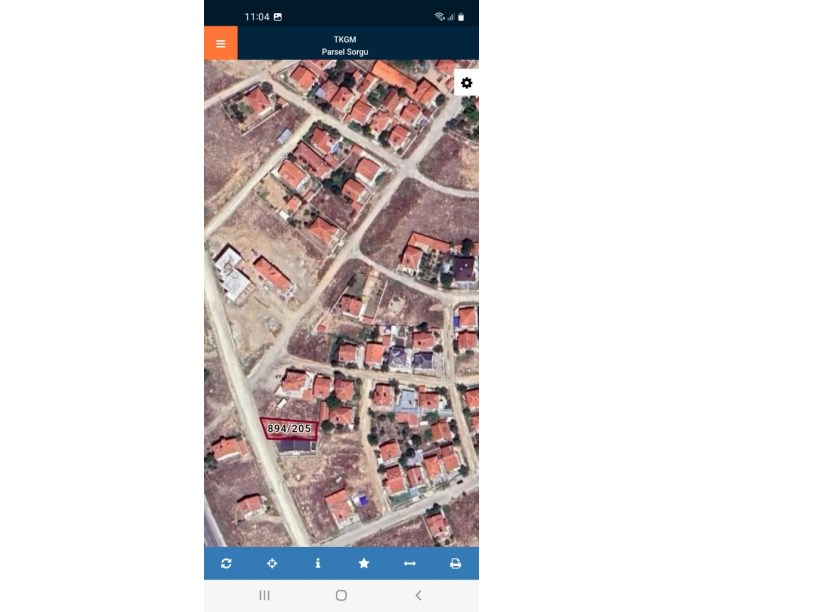Select the distance measuring tool
Screen dimensions: 816x612
pyautogui.click(x=410, y=564)
